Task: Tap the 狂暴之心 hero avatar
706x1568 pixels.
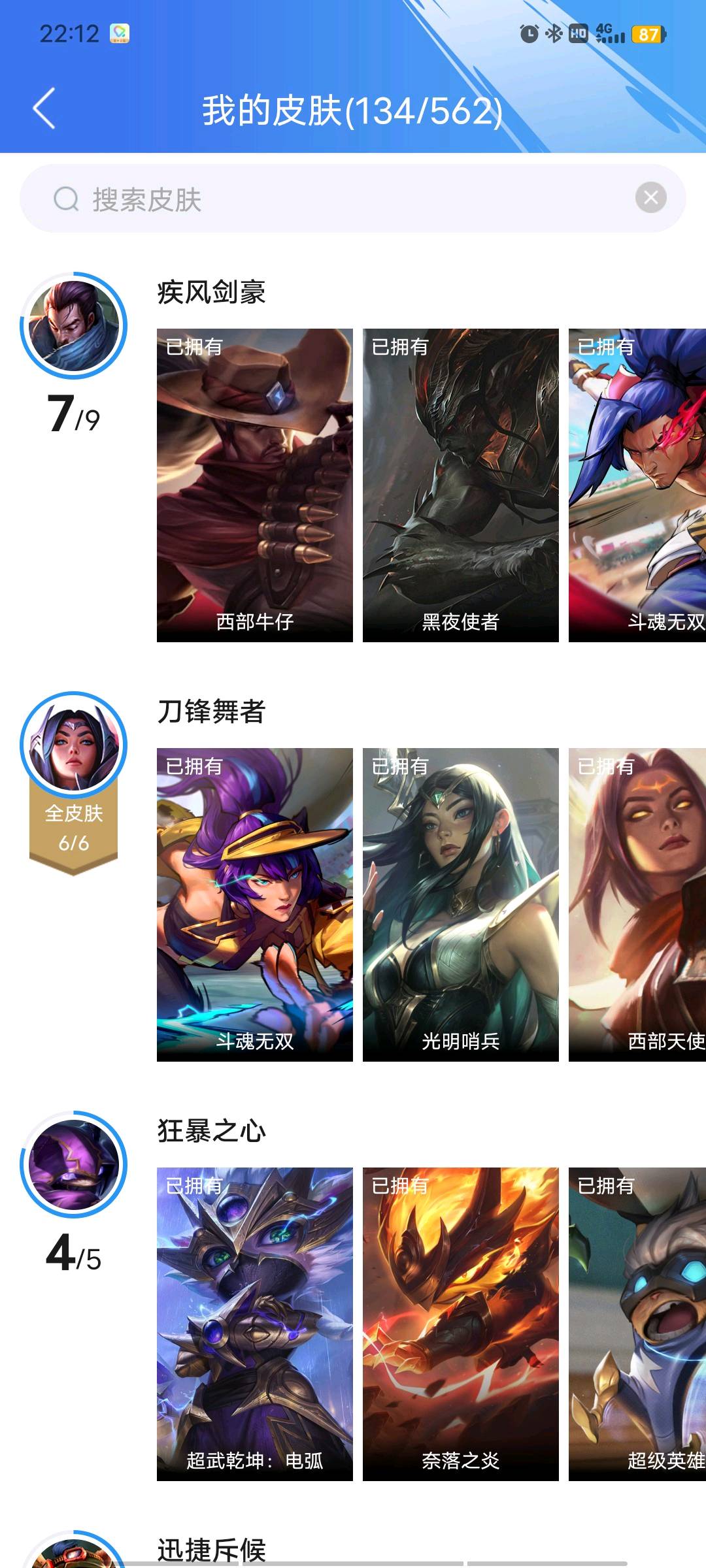Action: pyautogui.click(x=73, y=1164)
